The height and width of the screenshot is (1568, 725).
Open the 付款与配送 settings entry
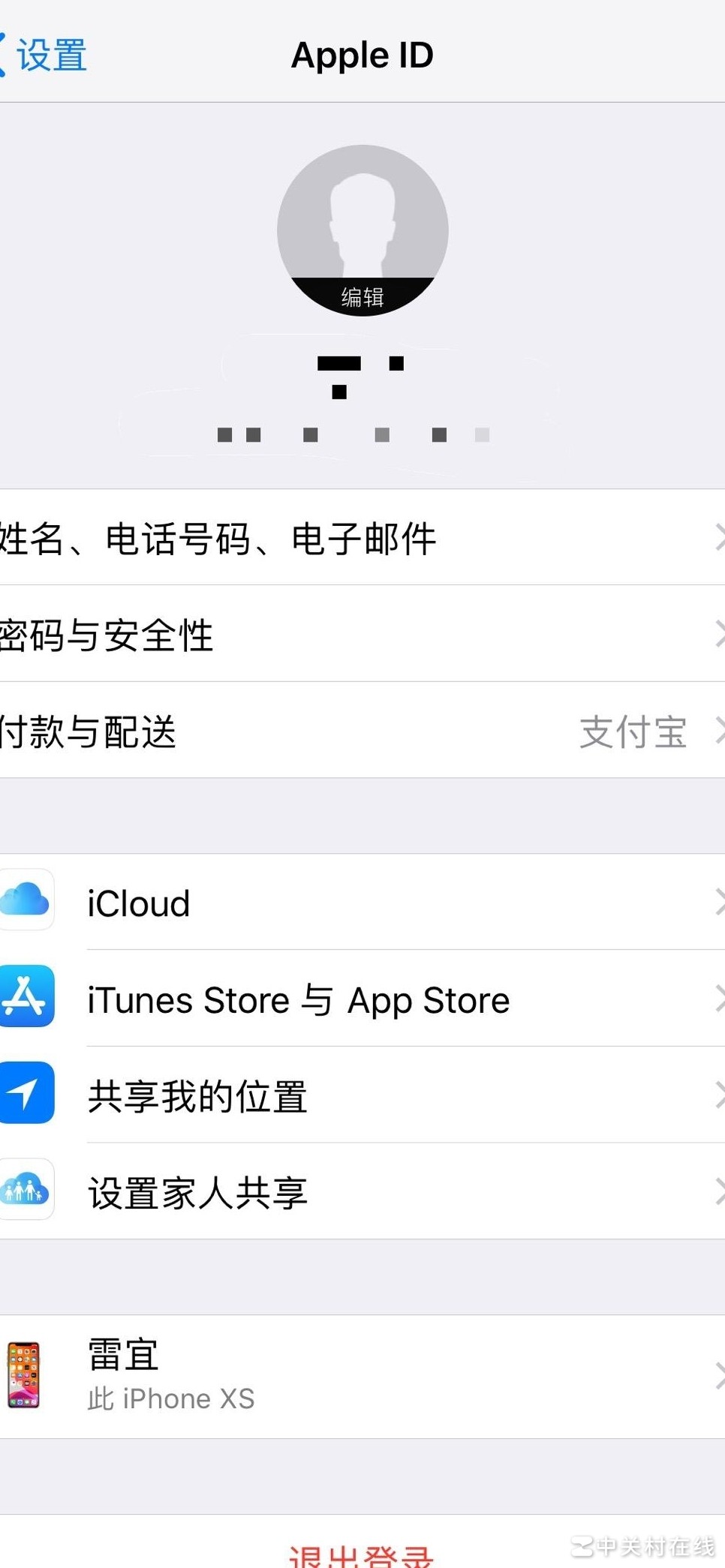click(300, 731)
